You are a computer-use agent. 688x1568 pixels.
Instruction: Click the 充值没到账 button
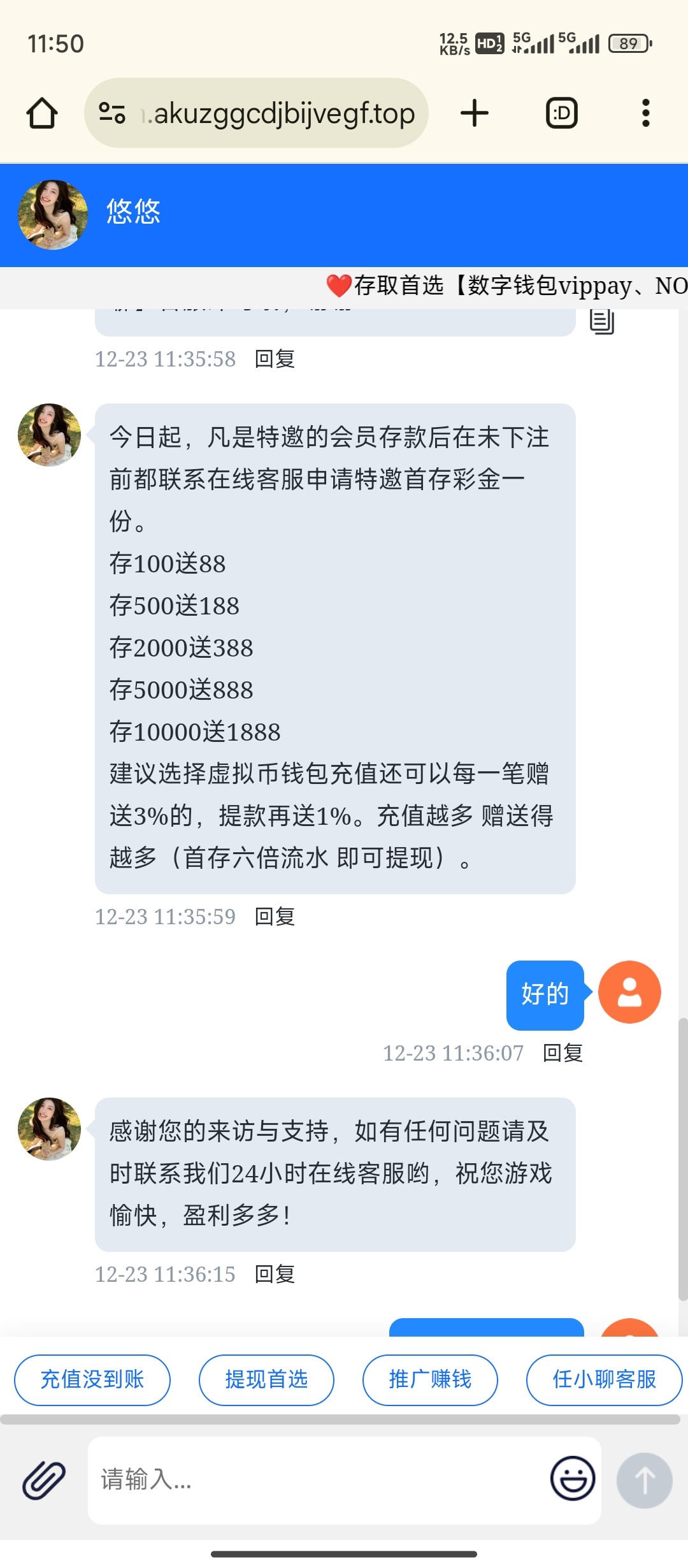pos(92,1379)
